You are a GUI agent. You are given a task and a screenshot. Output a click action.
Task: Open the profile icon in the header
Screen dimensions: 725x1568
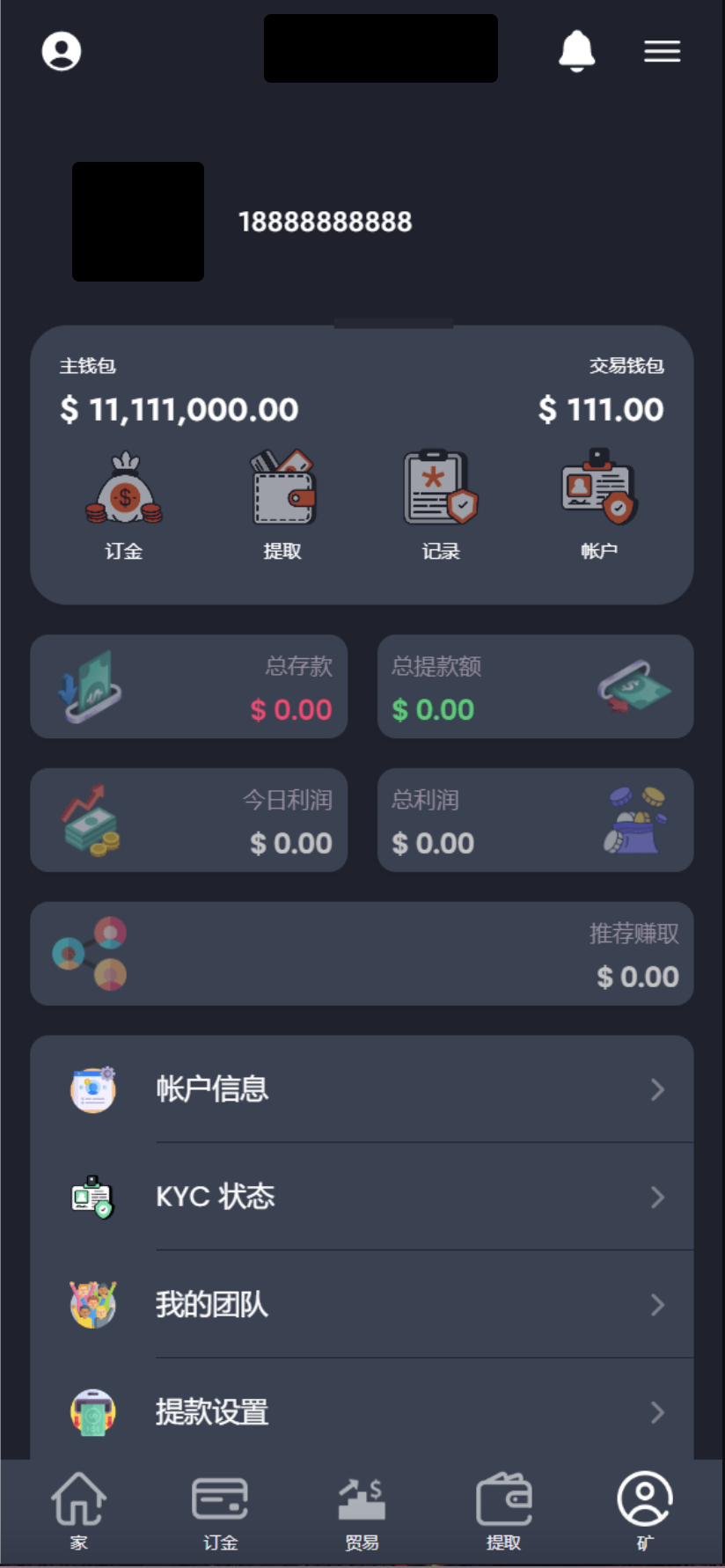pyautogui.click(x=62, y=51)
